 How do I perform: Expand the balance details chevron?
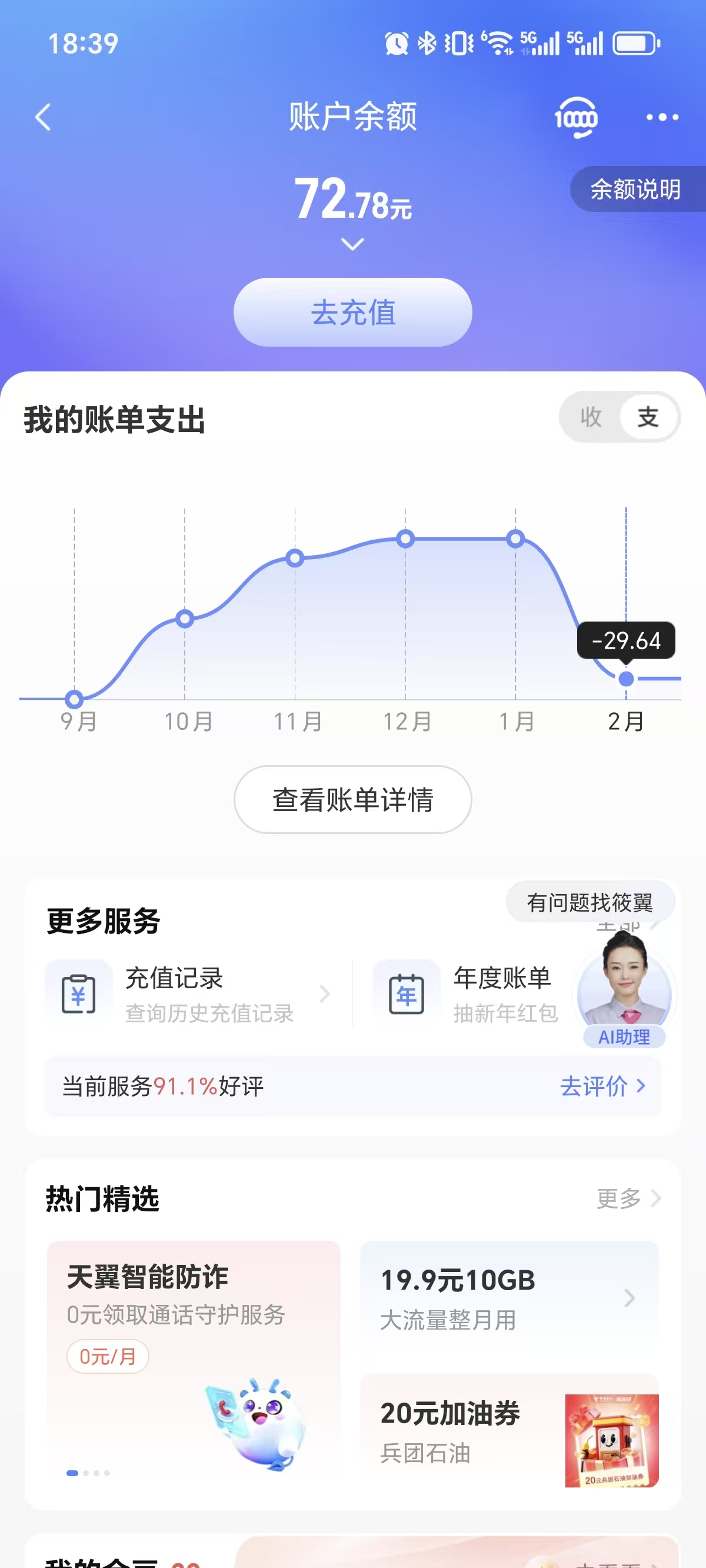352,245
